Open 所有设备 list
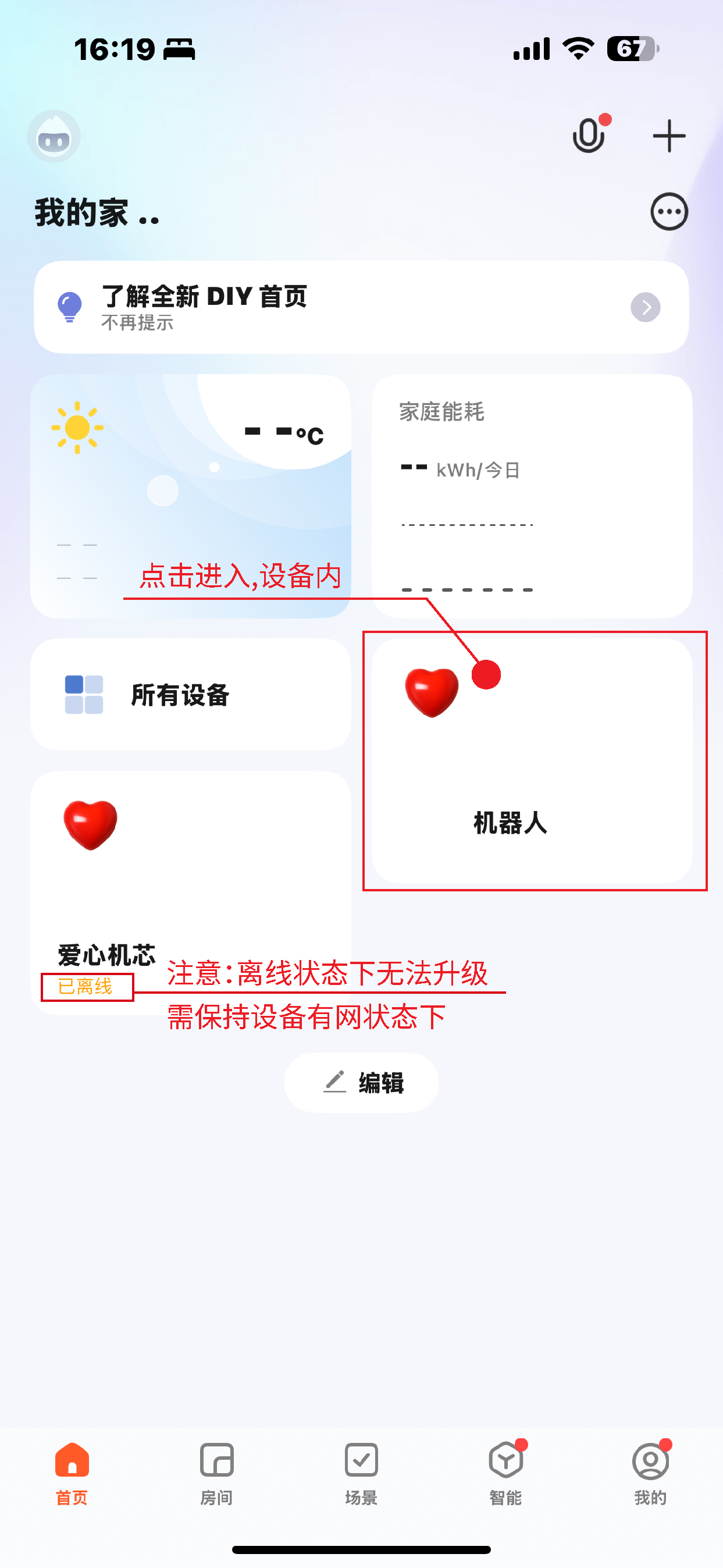The height and width of the screenshot is (1568, 723). [x=190, y=694]
